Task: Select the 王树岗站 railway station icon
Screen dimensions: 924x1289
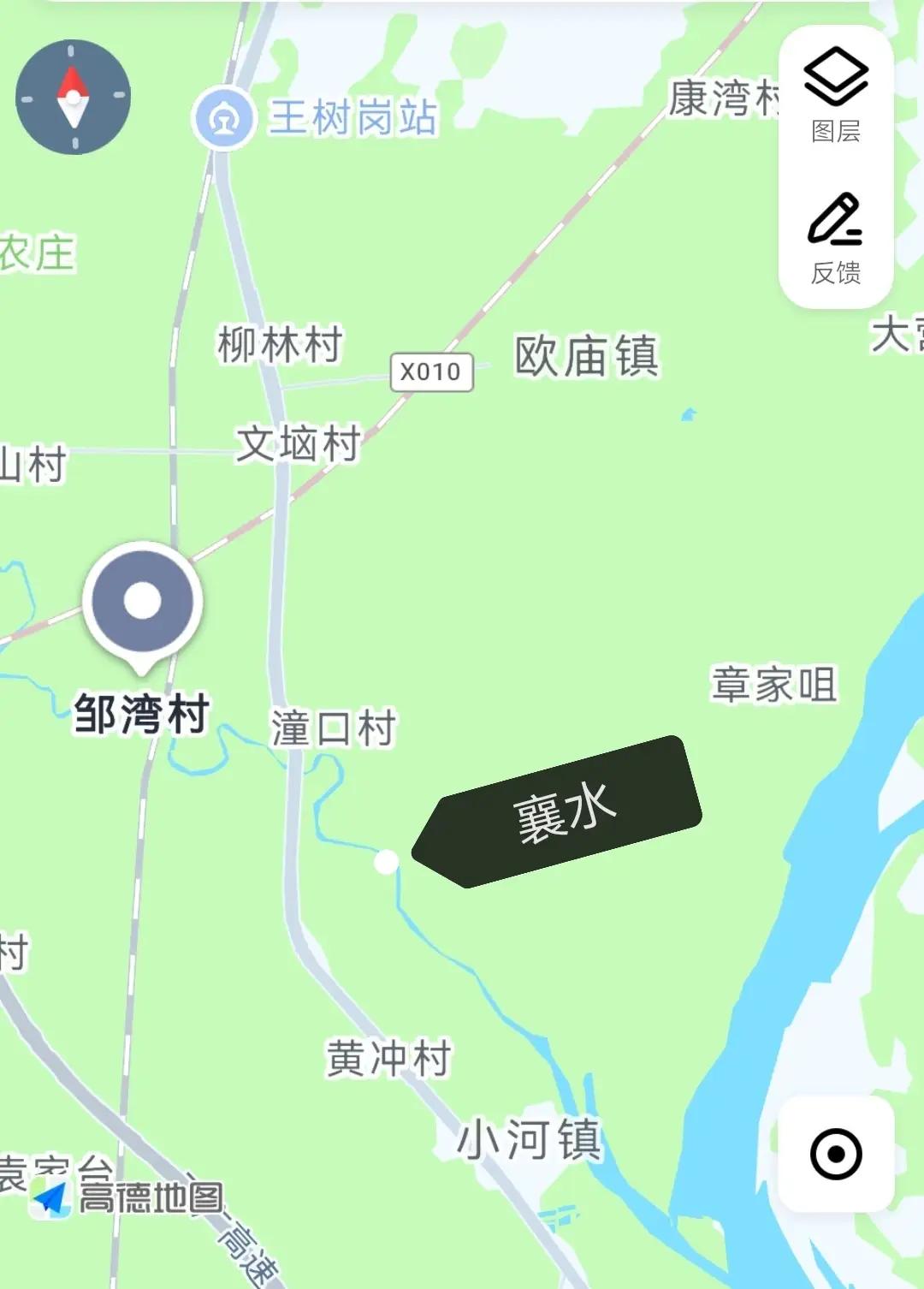Action: [x=224, y=118]
